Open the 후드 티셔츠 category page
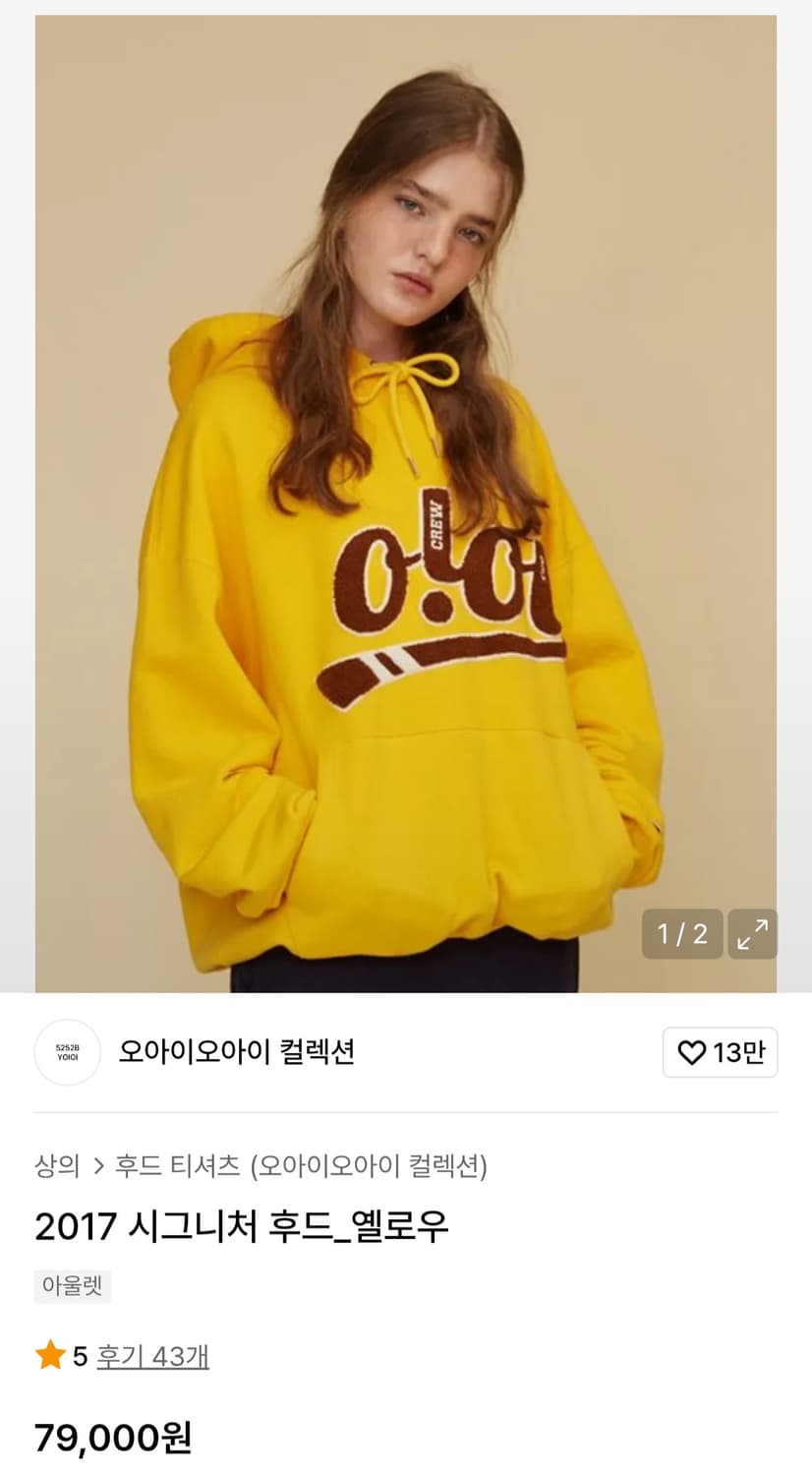 [x=179, y=1163]
